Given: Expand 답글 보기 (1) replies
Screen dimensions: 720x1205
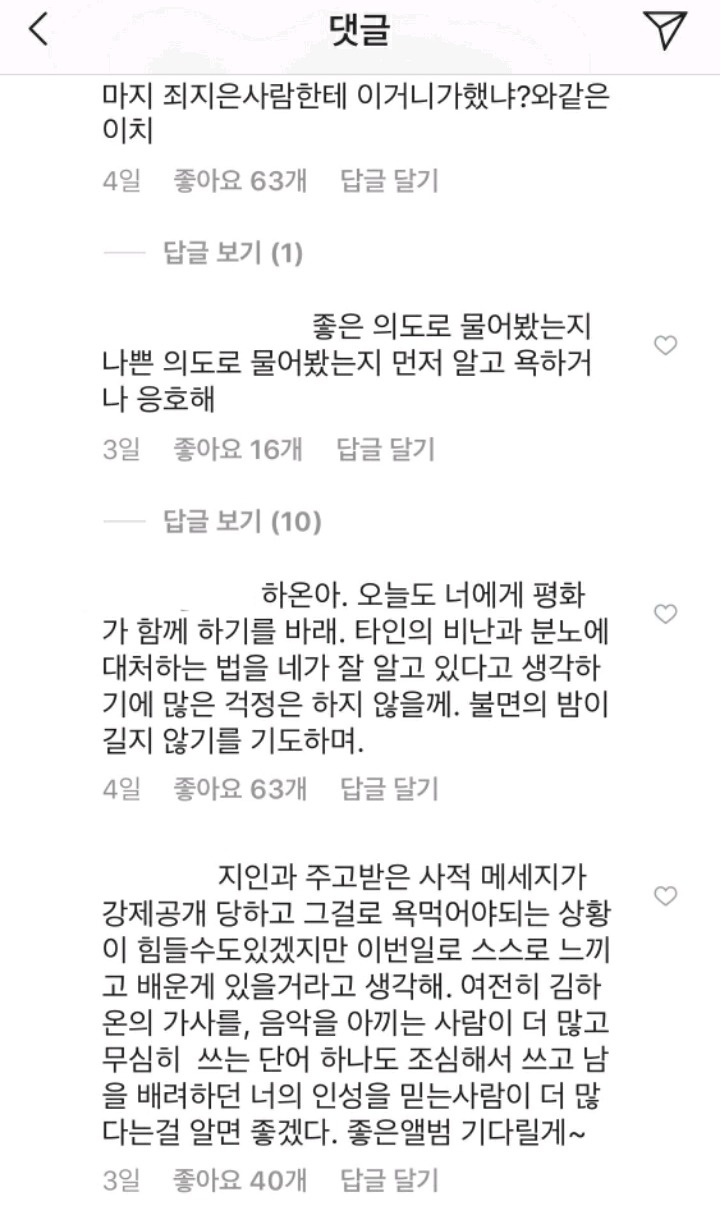Looking at the screenshot, I should [232, 253].
